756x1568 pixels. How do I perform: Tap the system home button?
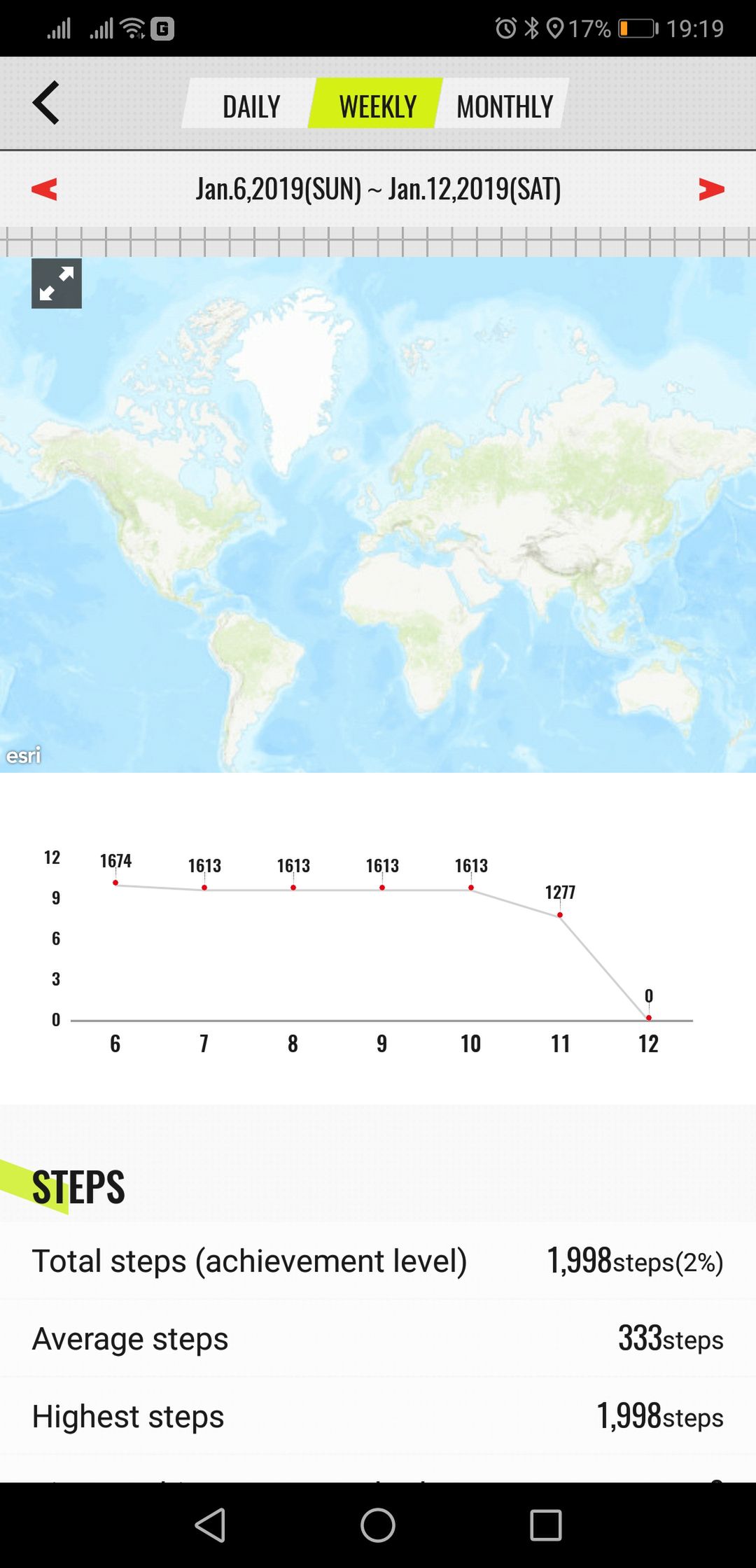378,1525
